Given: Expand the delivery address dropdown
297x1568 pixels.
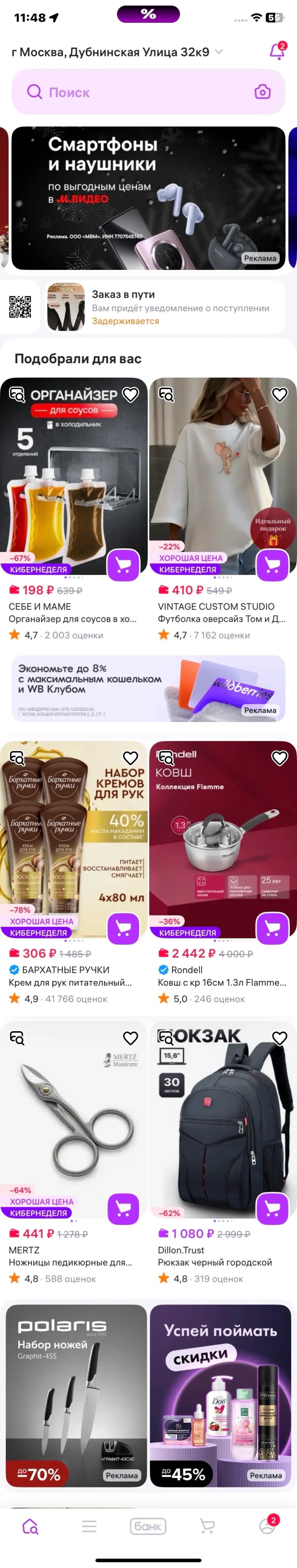Looking at the screenshot, I should click(219, 52).
